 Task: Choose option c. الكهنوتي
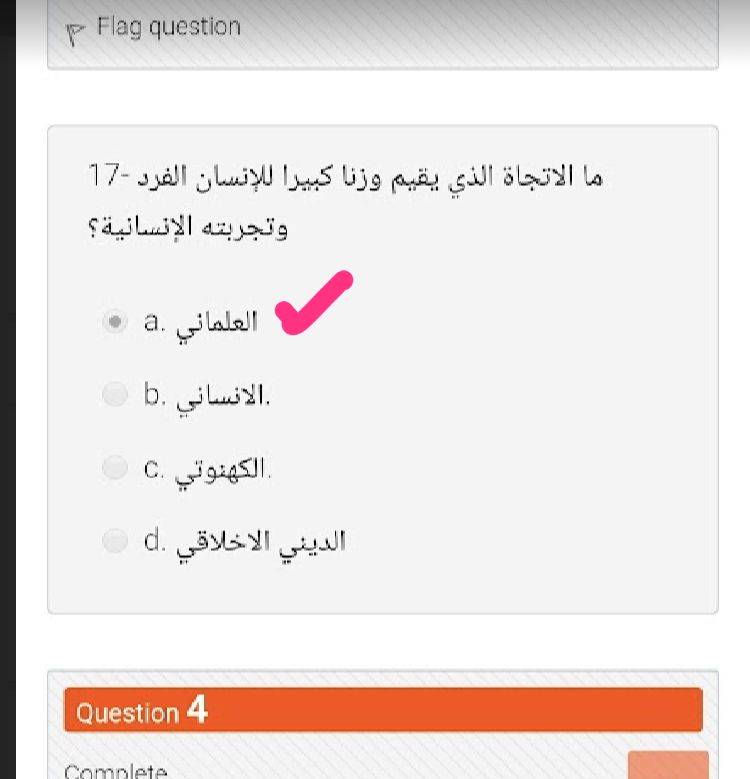117,468
